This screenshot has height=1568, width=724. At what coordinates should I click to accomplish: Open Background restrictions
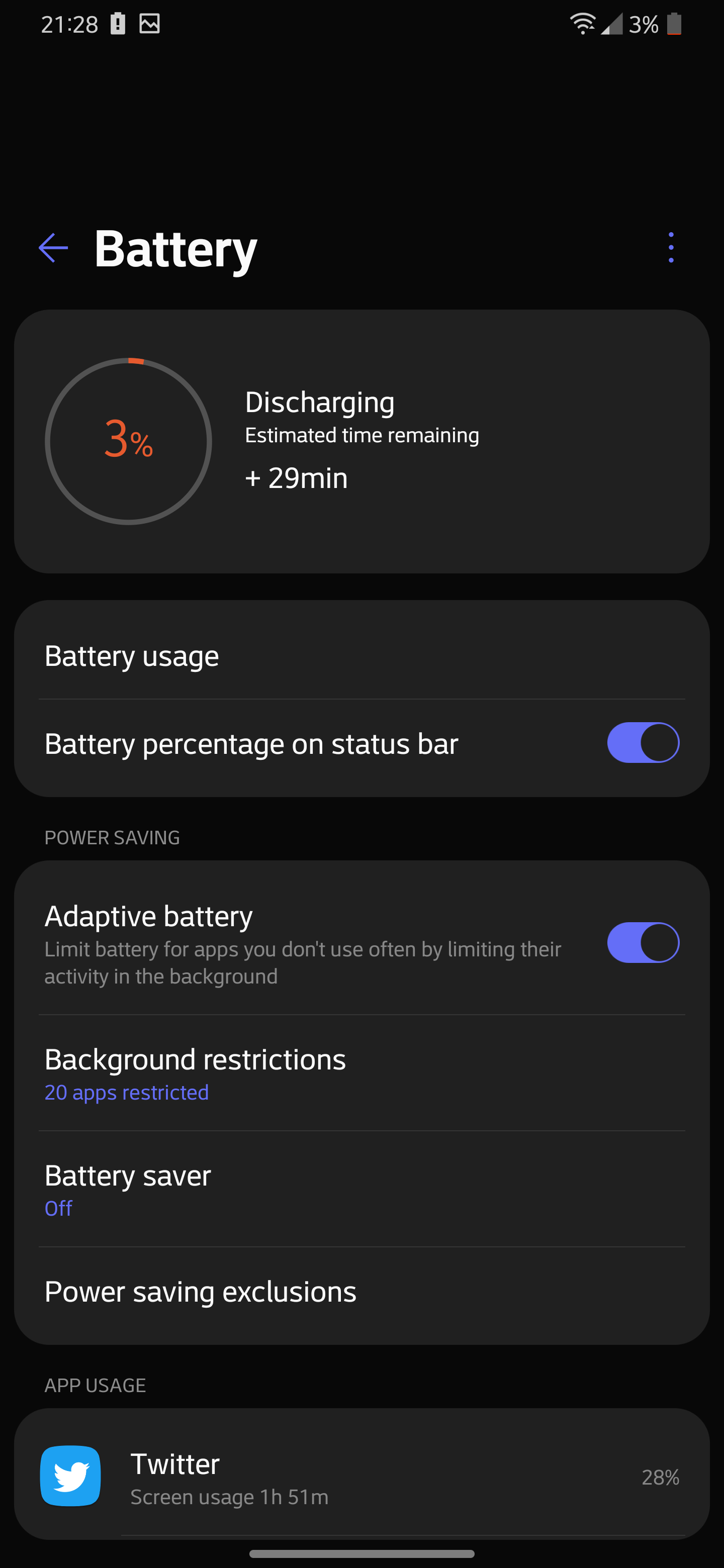pyautogui.click(x=361, y=1072)
